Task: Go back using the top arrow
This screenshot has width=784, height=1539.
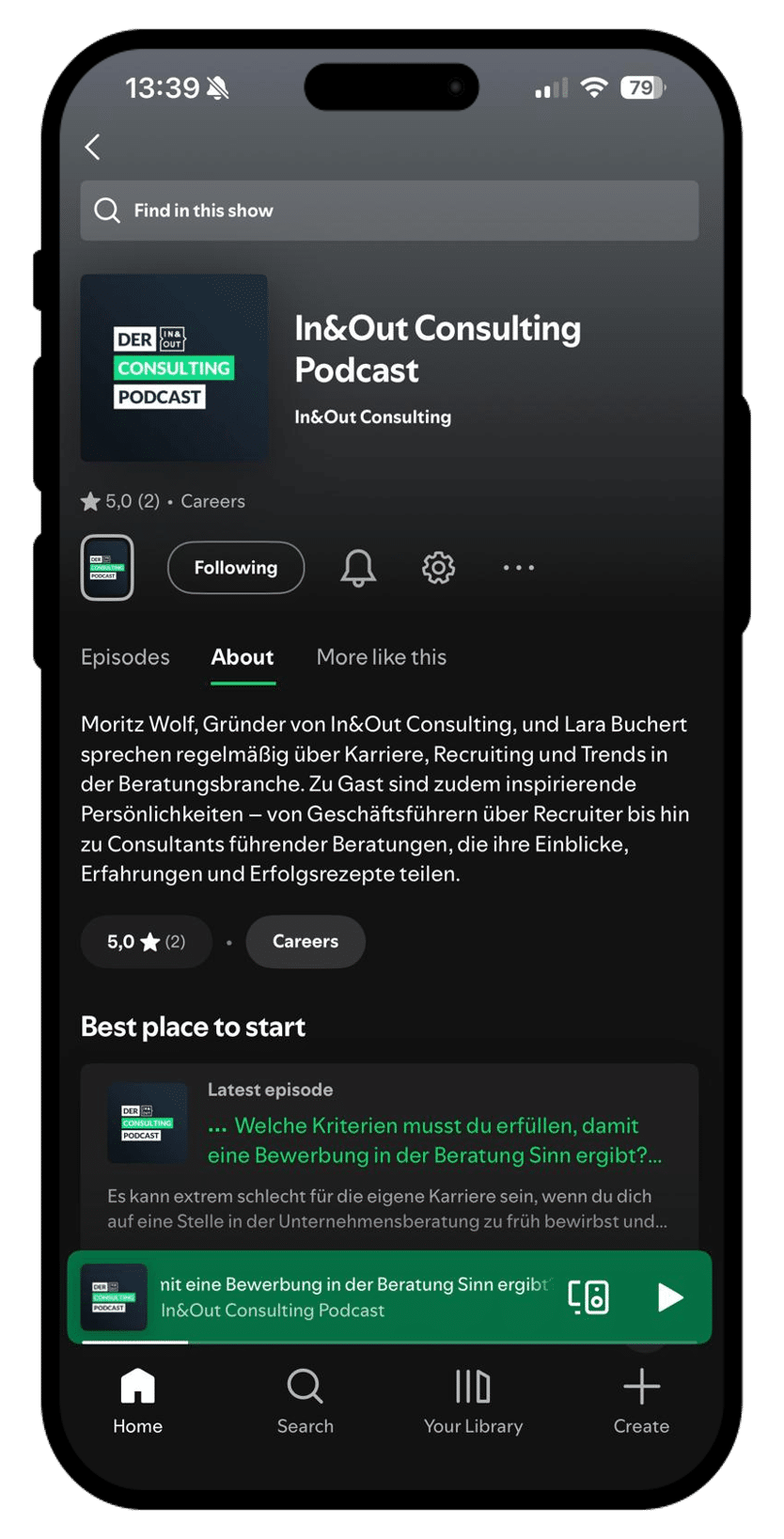Action: [92, 147]
